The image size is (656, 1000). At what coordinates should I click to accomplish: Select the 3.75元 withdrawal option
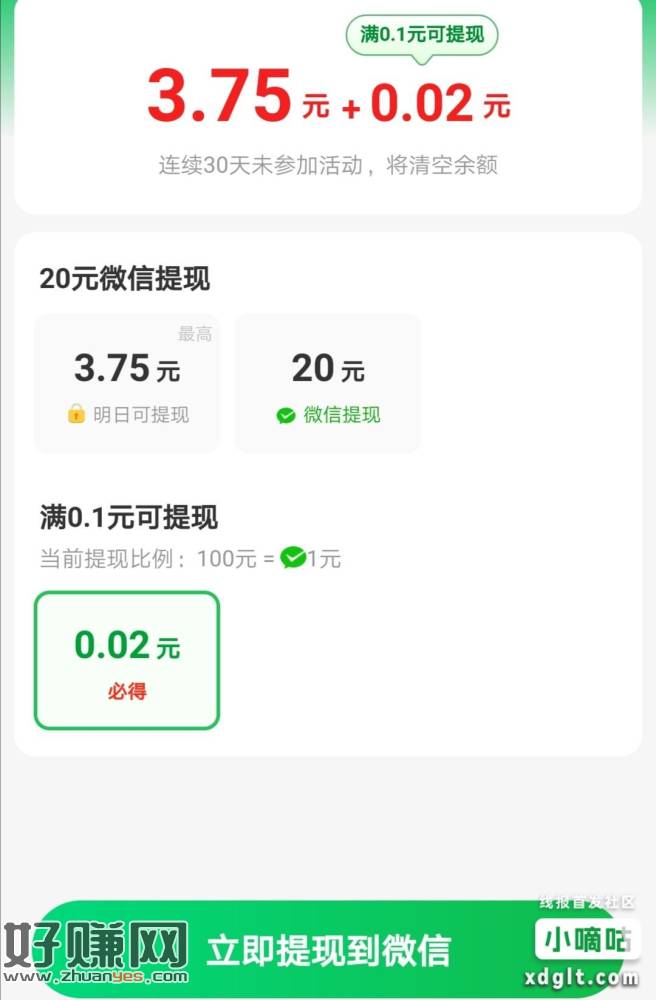point(127,383)
